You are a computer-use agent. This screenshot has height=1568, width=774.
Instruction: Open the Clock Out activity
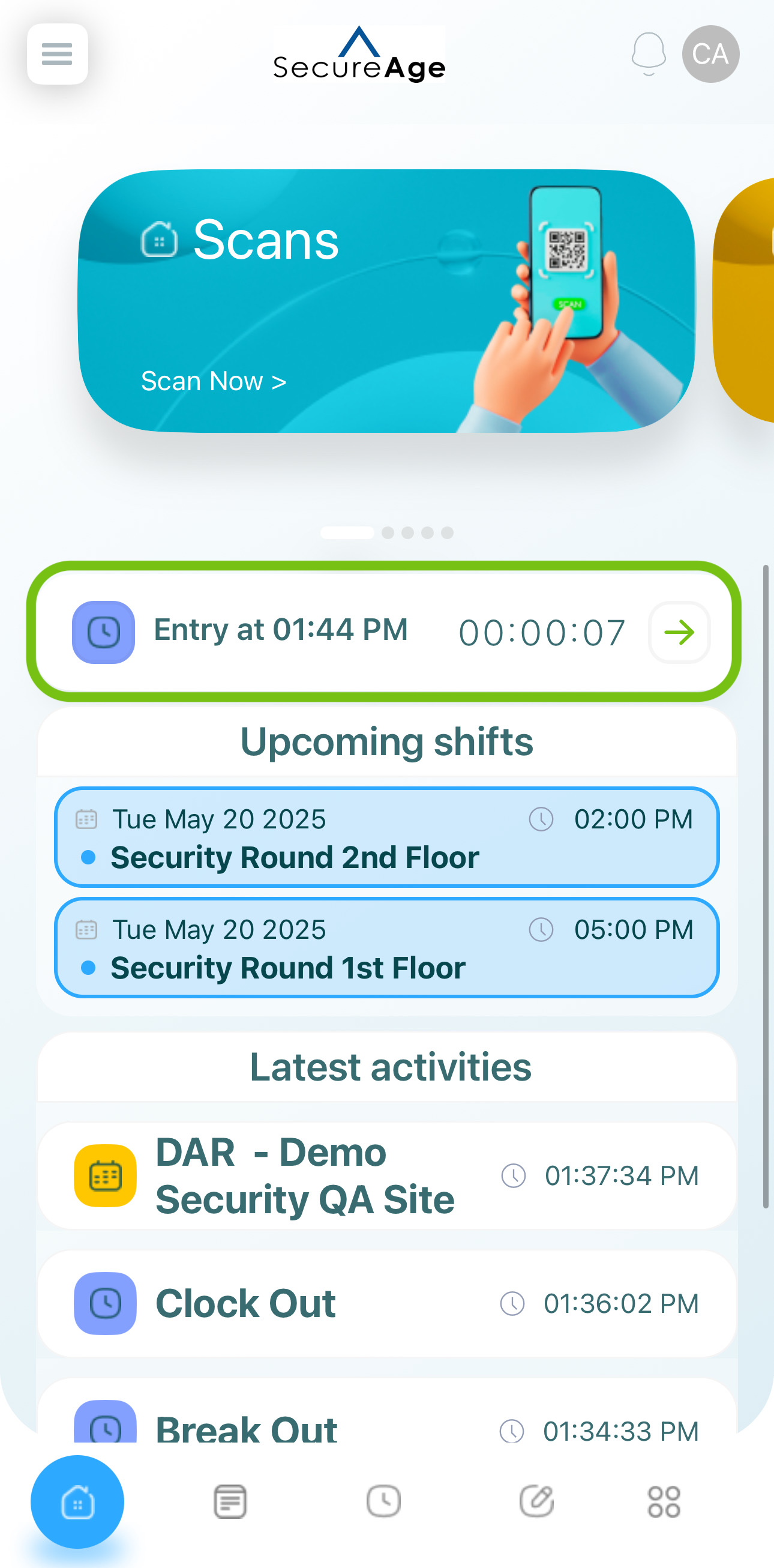point(387,1303)
